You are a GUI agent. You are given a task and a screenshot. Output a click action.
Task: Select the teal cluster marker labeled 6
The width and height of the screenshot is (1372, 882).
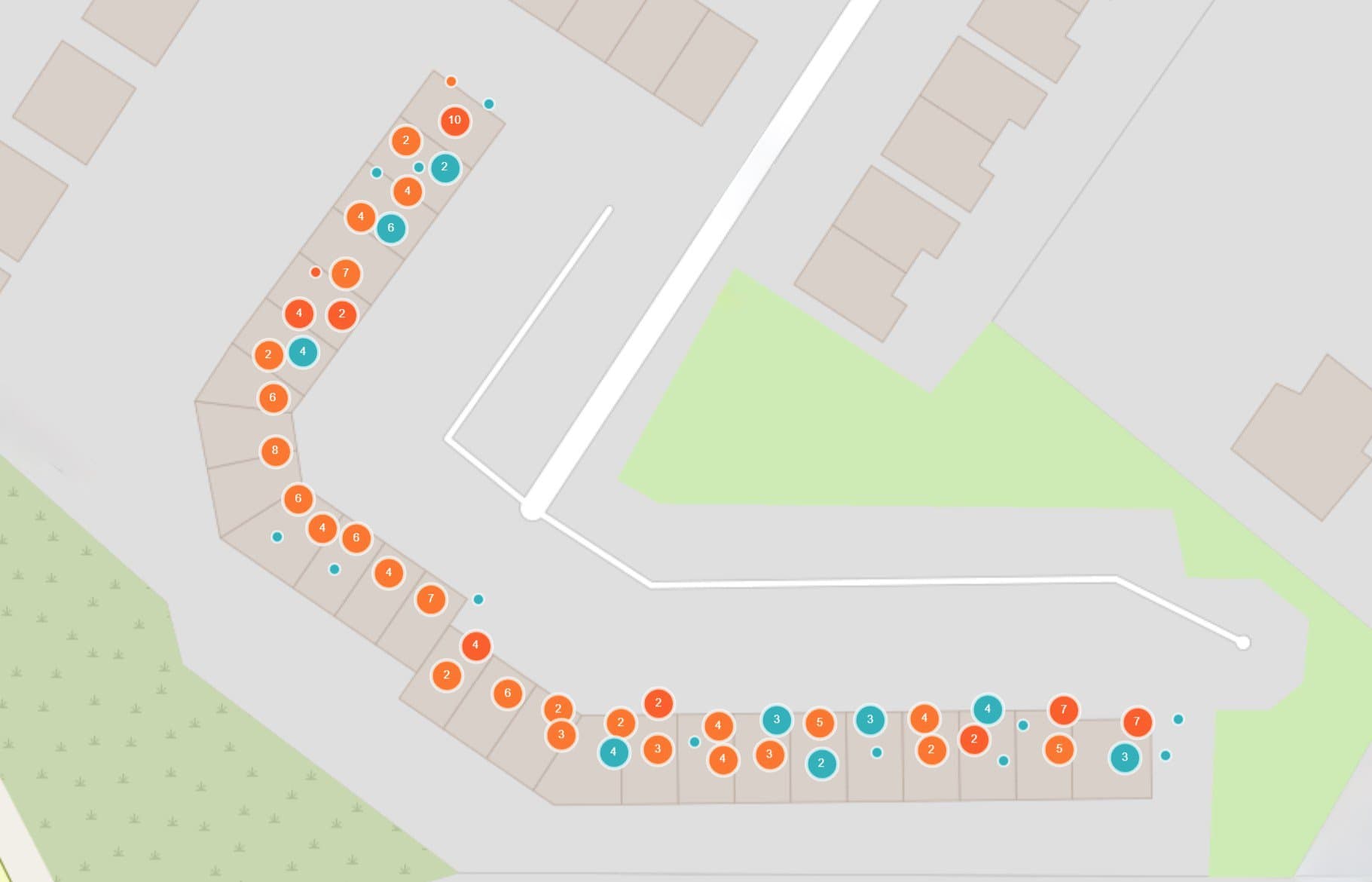[390, 228]
